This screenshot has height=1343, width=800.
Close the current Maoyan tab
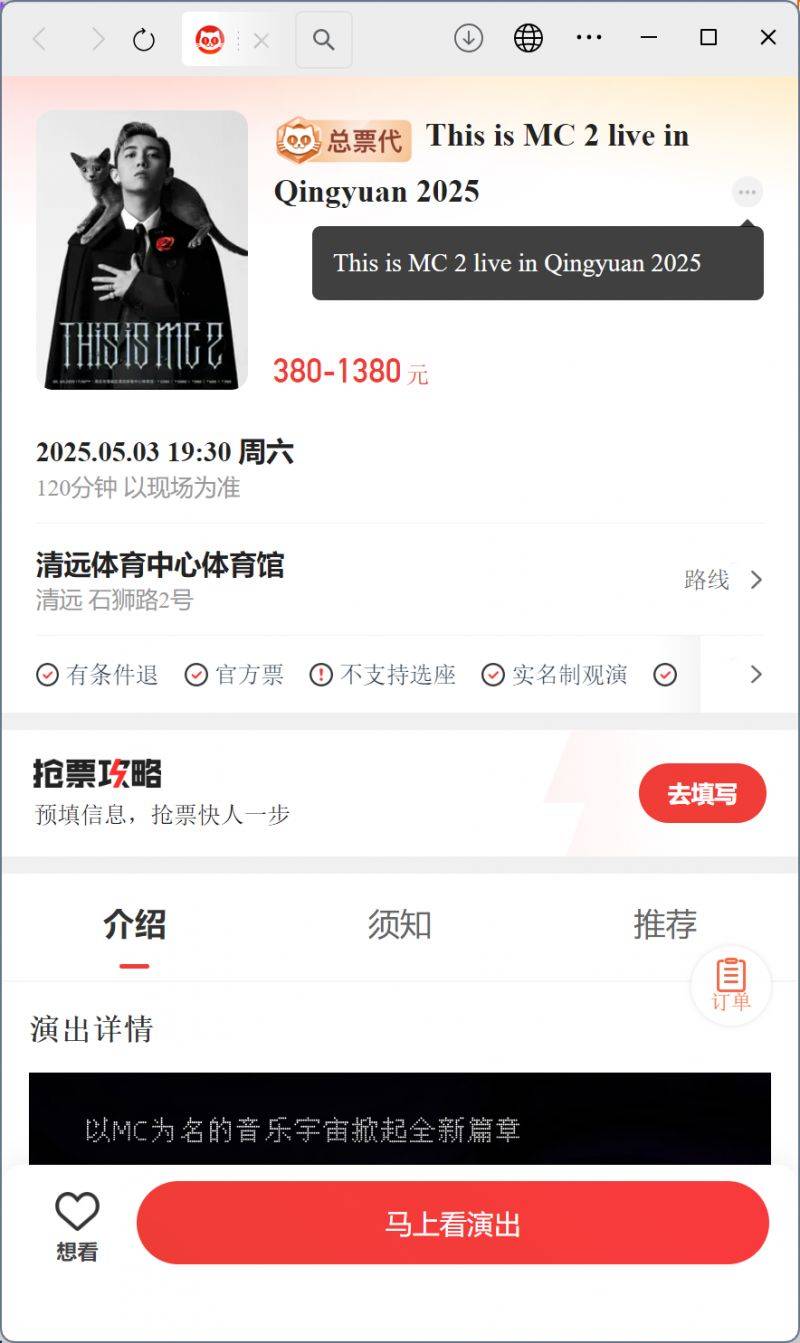[261, 40]
